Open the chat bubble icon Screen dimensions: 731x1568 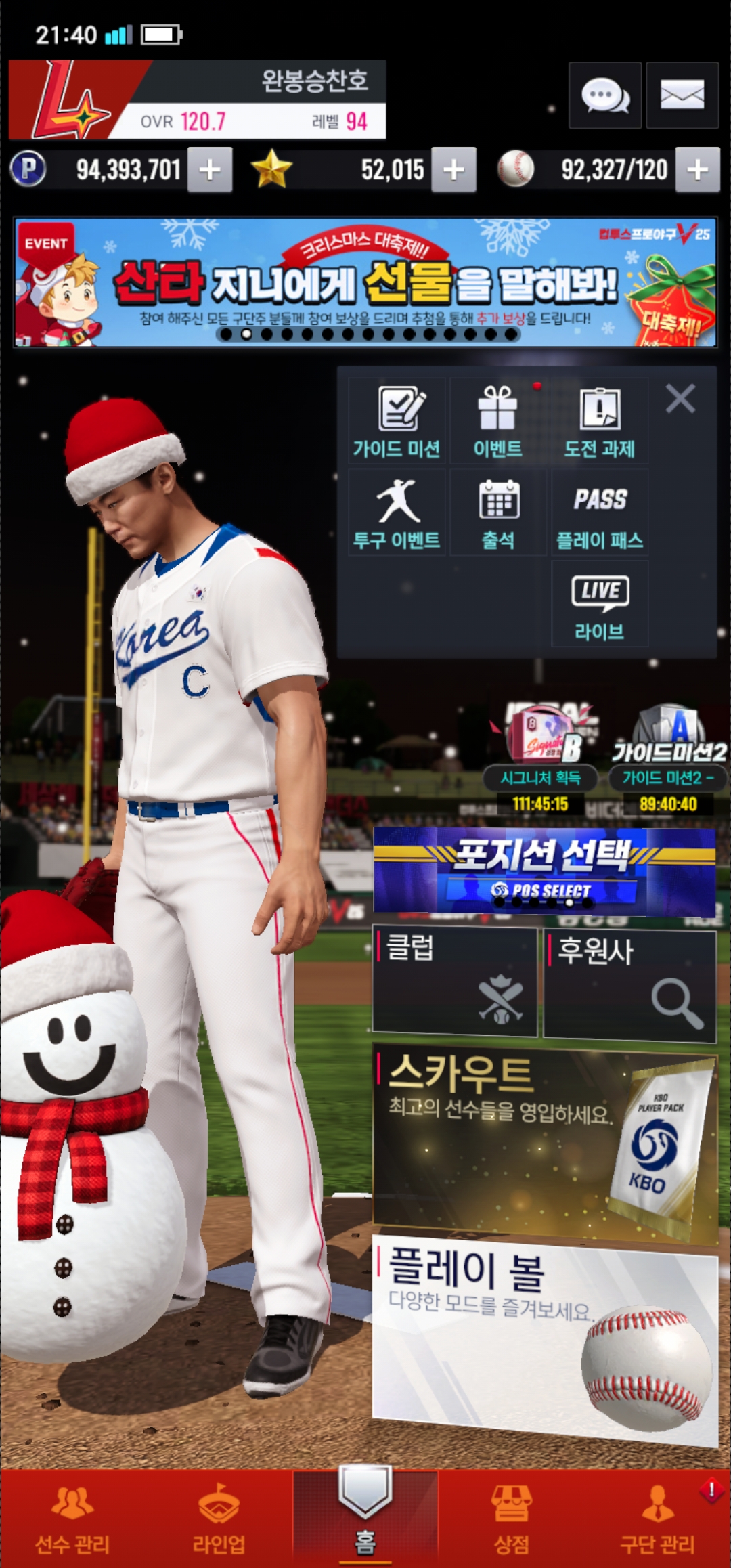tap(604, 95)
